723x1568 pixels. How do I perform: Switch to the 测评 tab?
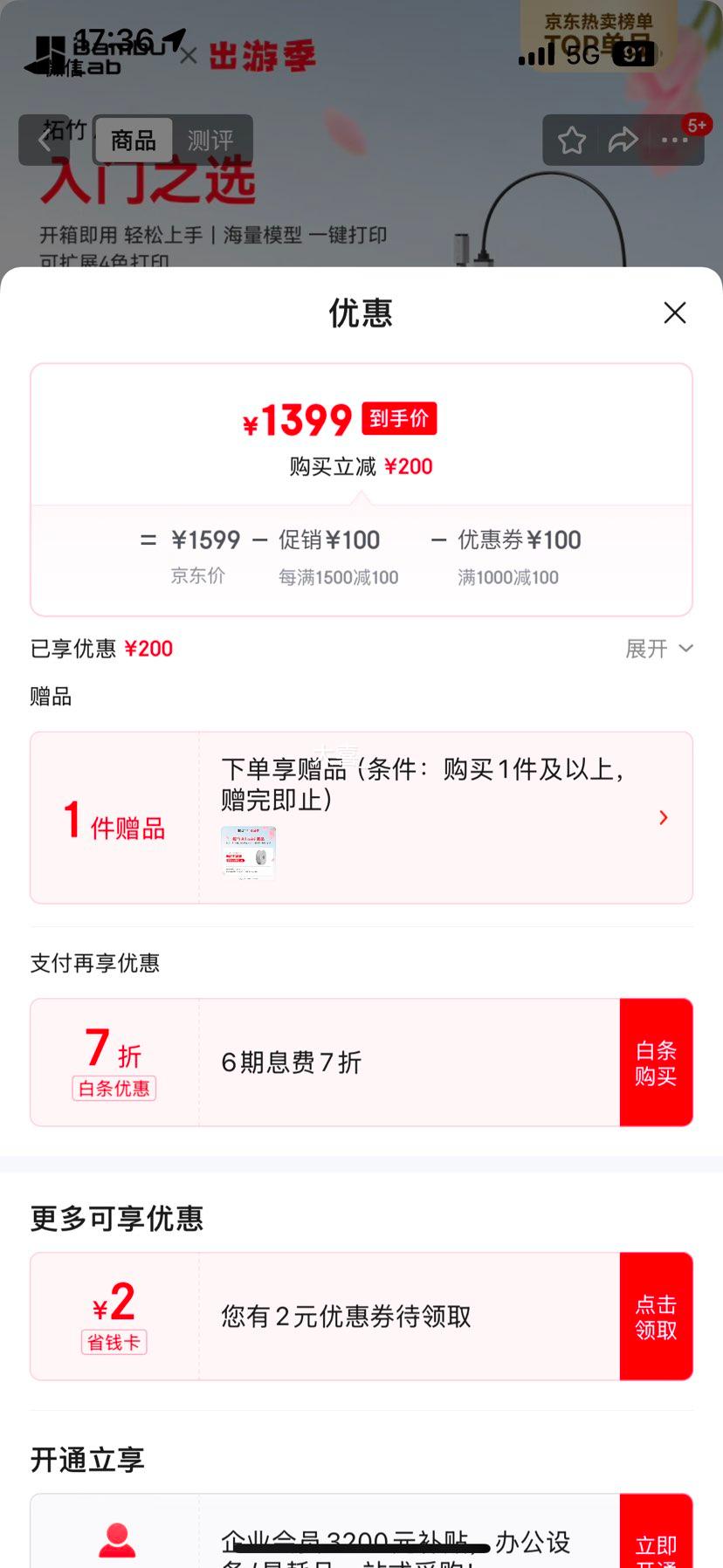coord(210,140)
